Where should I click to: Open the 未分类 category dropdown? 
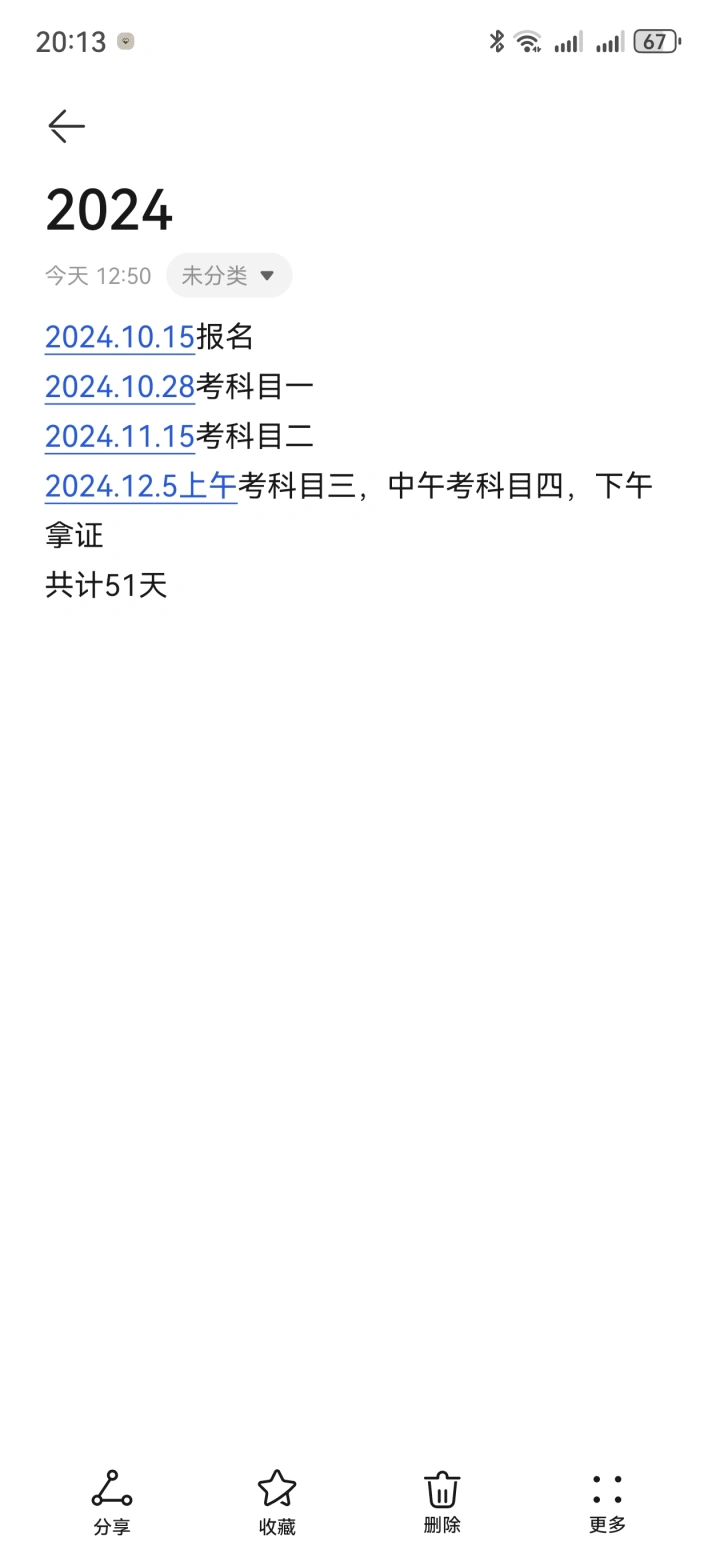click(x=229, y=275)
